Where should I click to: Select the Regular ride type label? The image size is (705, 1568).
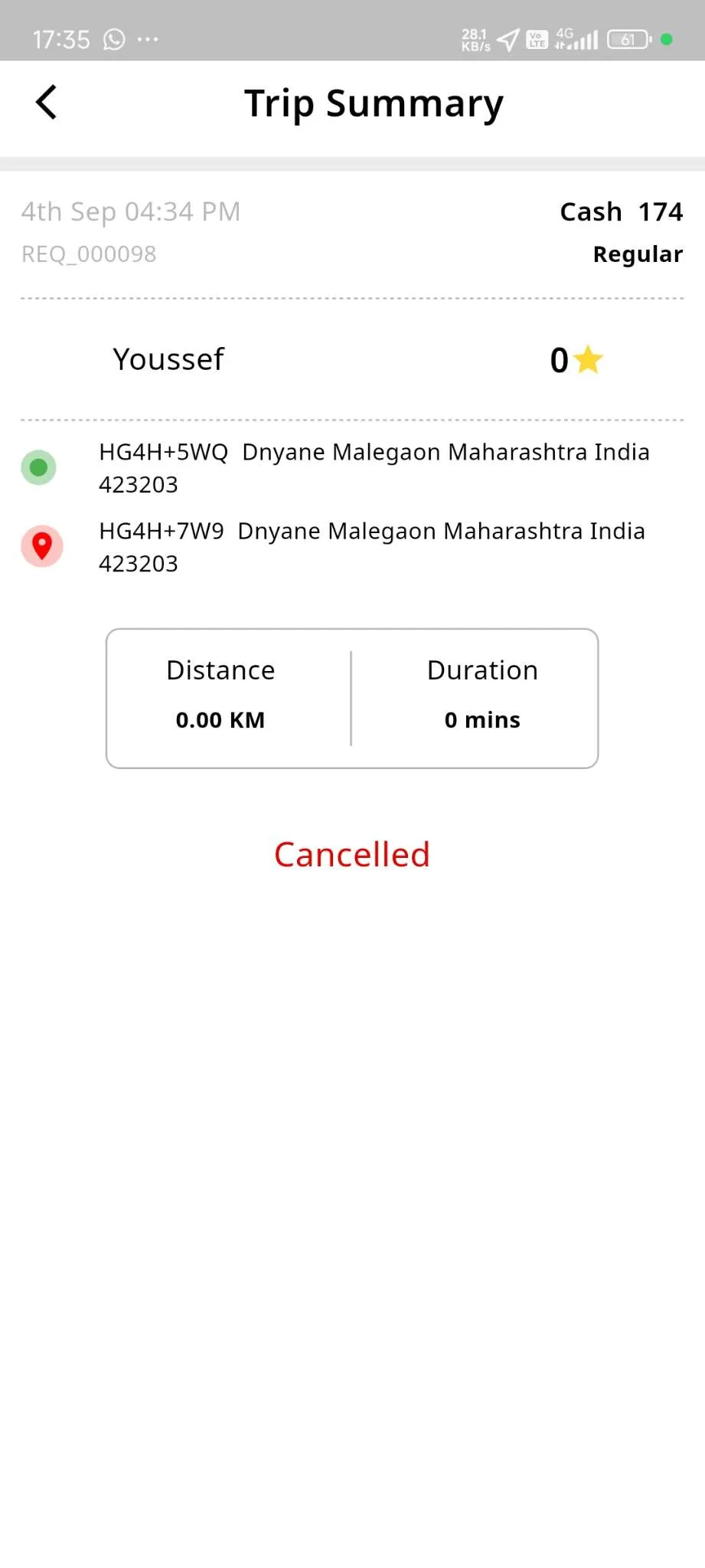[x=637, y=254]
